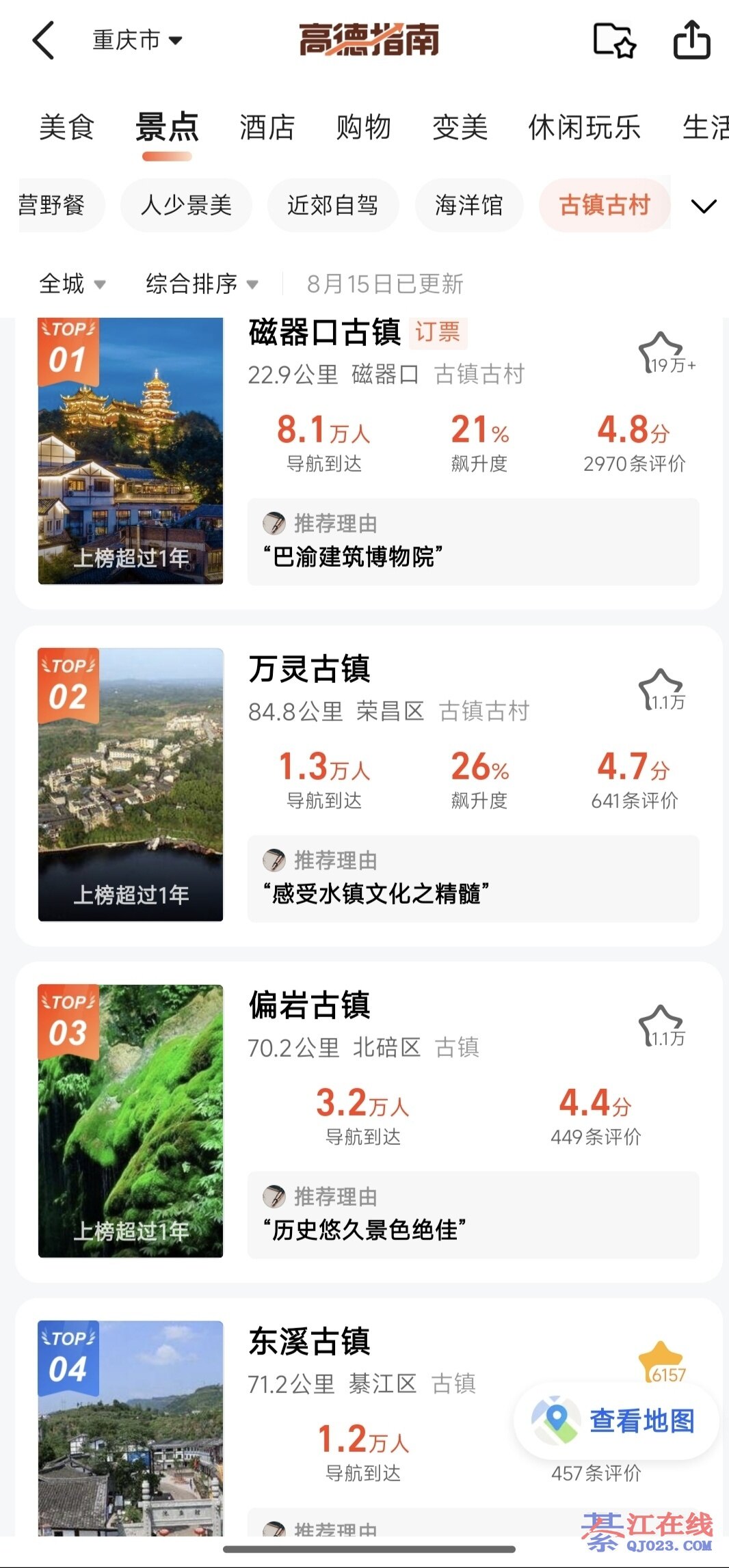Open the 全城 area dropdown

pos(72,284)
